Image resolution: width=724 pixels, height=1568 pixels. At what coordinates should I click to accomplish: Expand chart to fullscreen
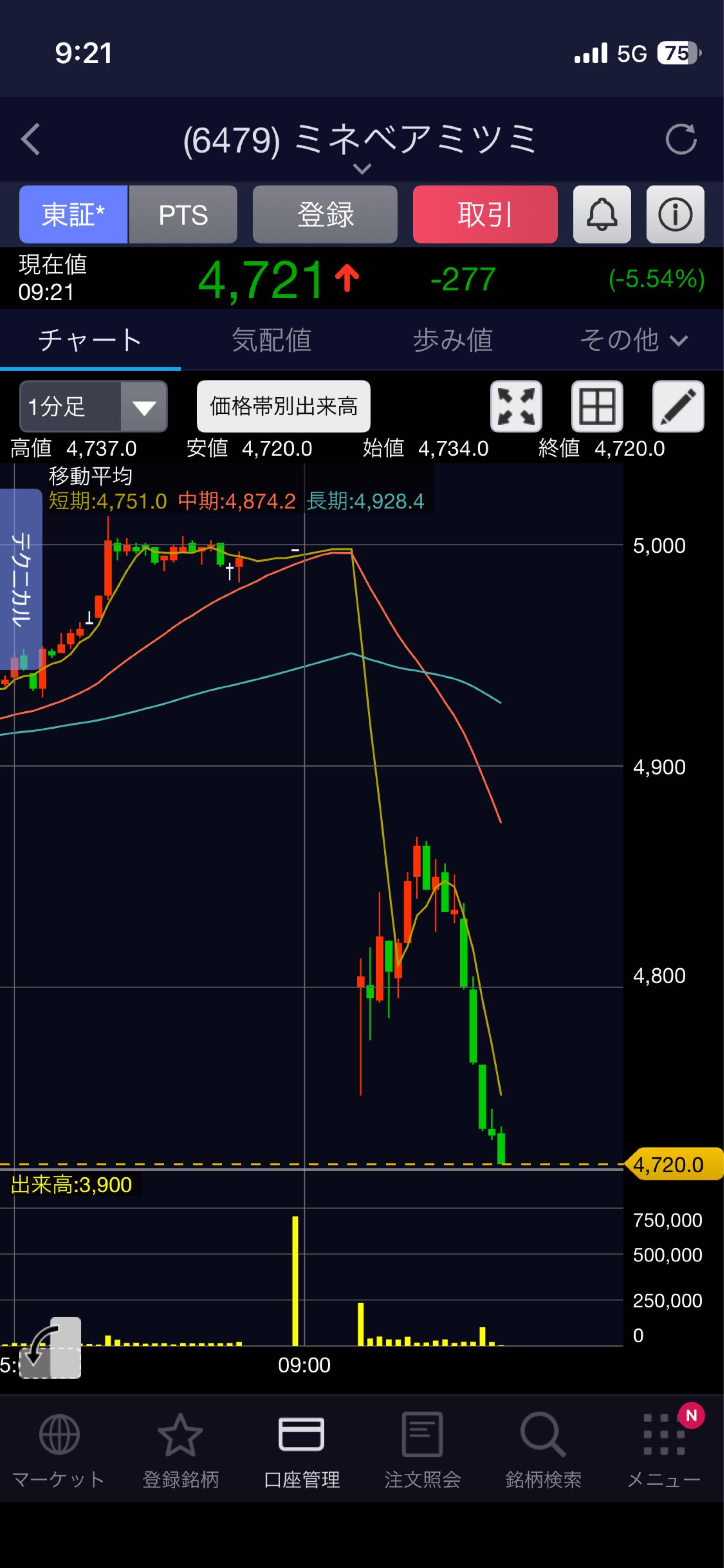[x=516, y=406]
